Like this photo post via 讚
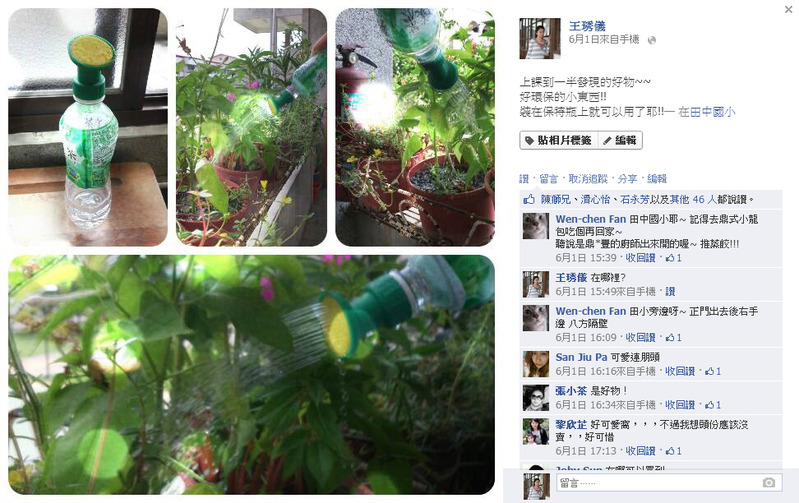Screen dimensions: 799x503 [523, 179]
